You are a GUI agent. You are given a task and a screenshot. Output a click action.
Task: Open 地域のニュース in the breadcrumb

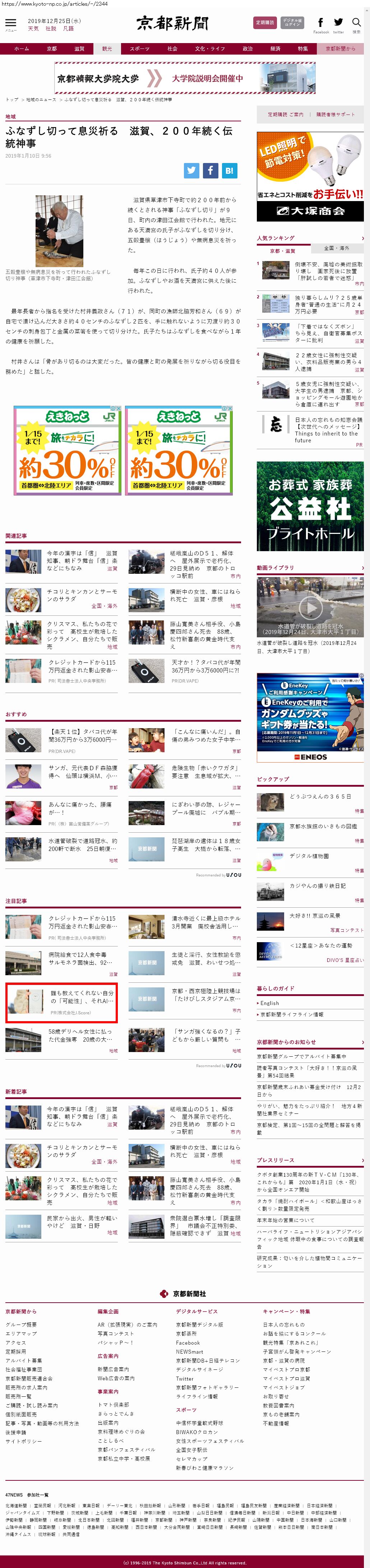point(41,99)
